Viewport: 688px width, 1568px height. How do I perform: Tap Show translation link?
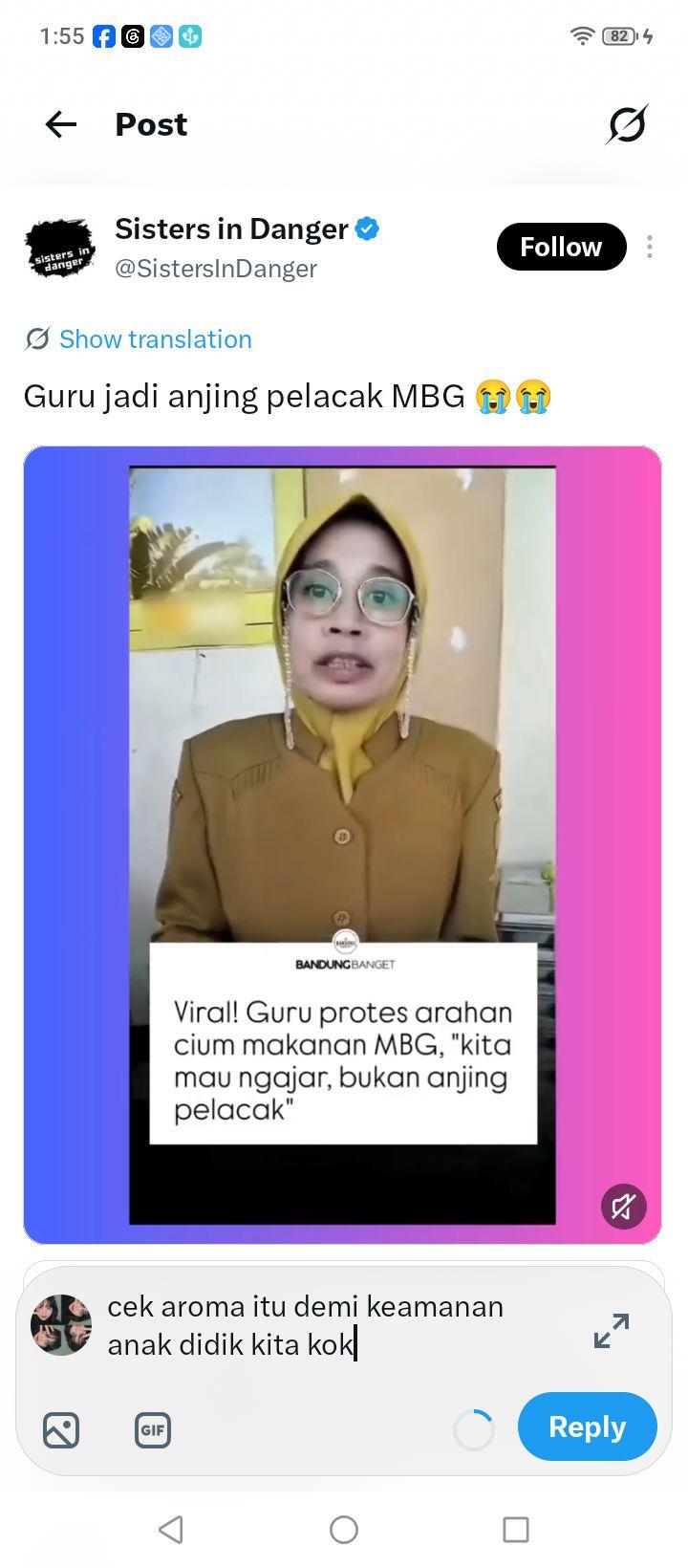point(155,339)
